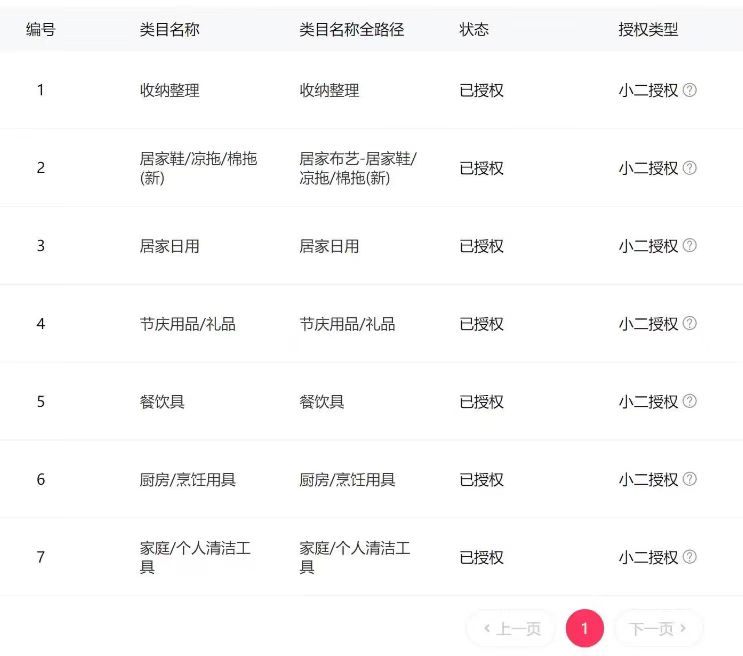Show authorization help for 居家日用 row
743x656 pixels.
pos(689,246)
